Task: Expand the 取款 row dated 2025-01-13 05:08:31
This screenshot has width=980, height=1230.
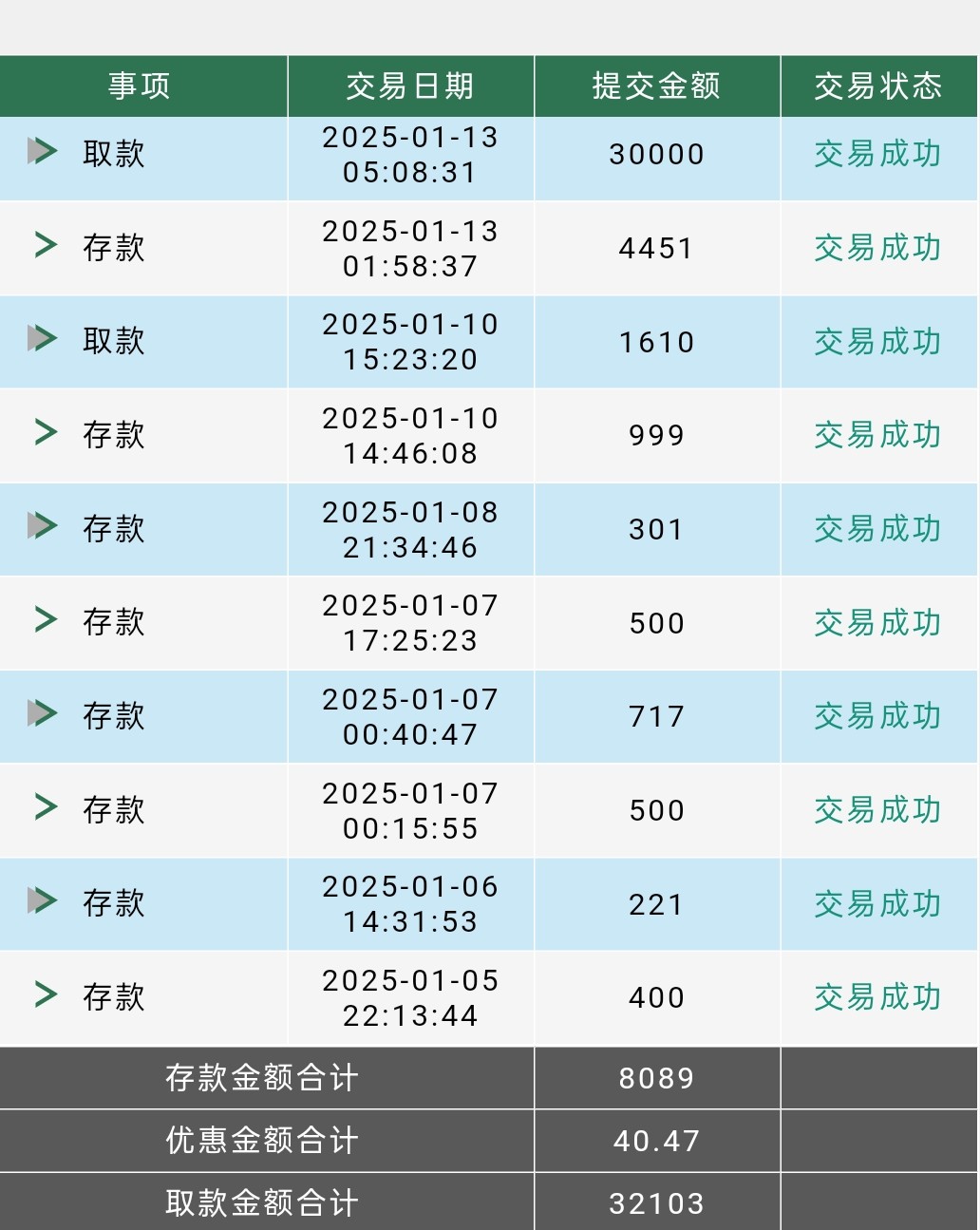Action: point(43,151)
